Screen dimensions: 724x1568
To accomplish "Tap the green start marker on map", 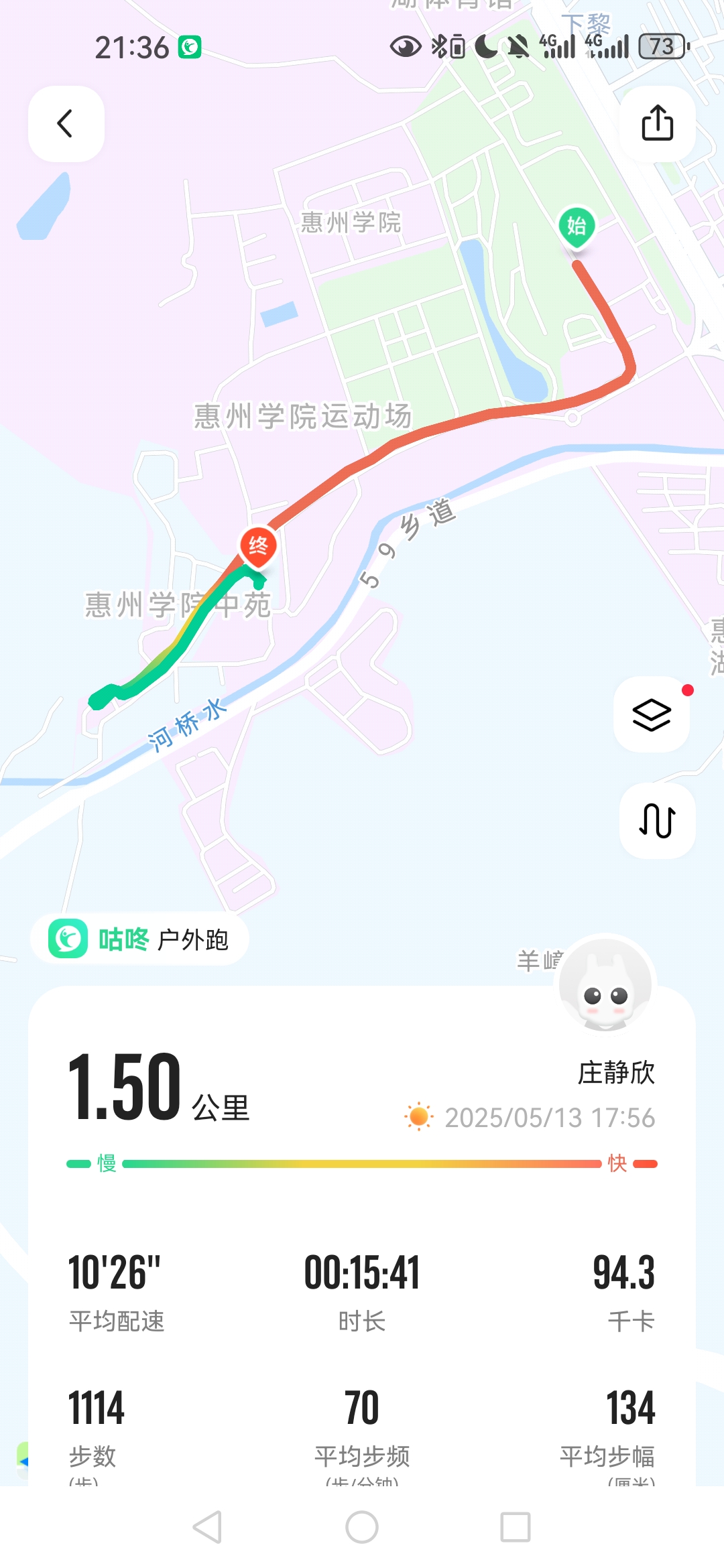I will point(577,226).
